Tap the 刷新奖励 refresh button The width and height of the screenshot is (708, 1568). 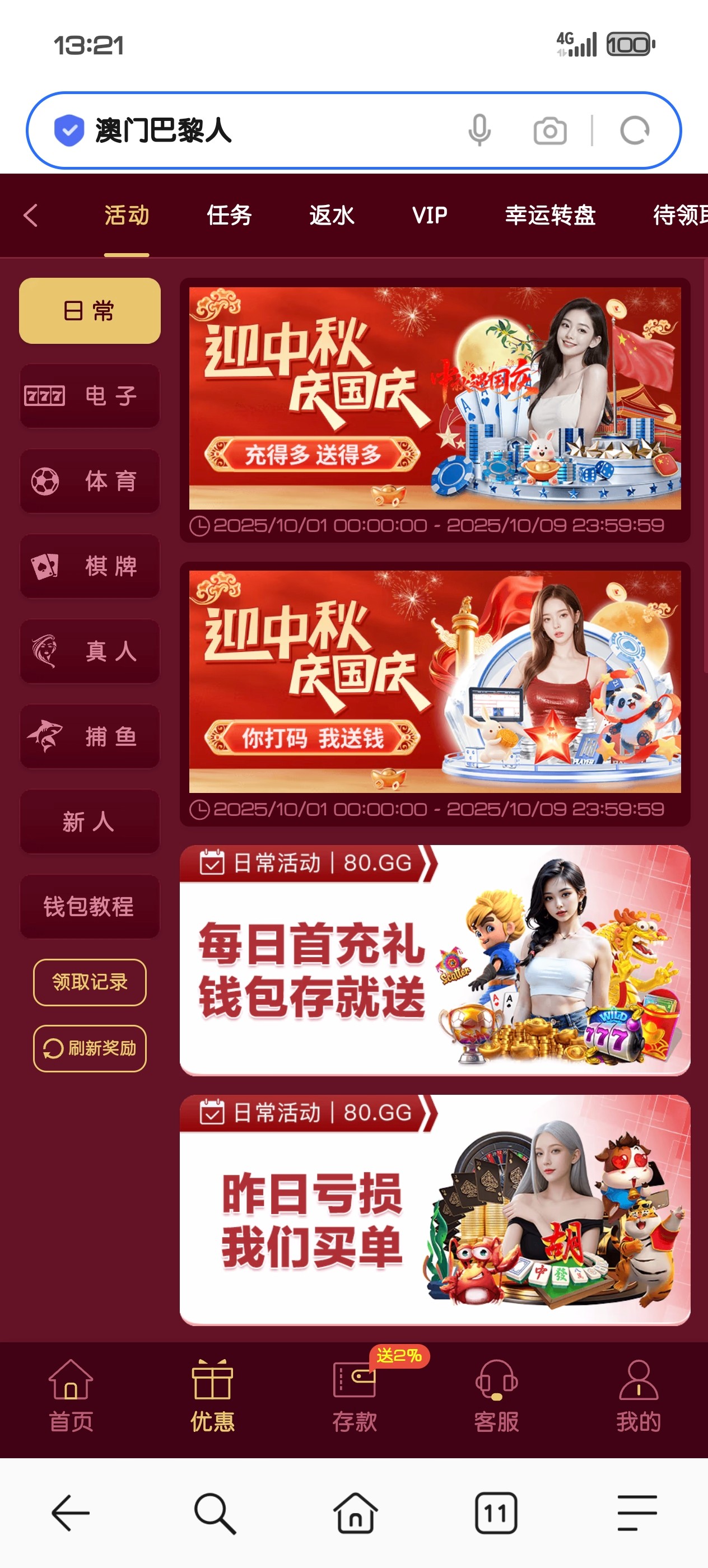pyautogui.click(x=90, y=1048)
